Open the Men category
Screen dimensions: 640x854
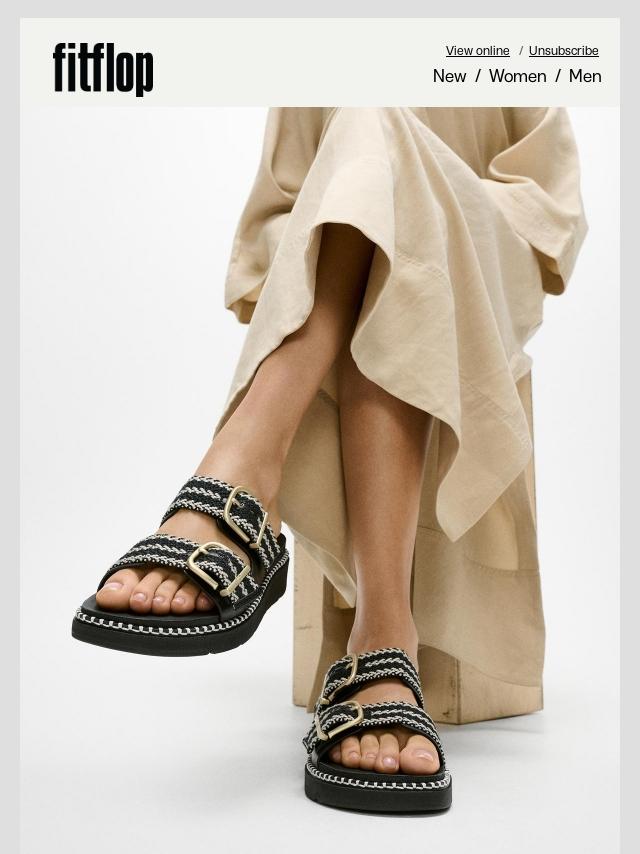(585, 76)
